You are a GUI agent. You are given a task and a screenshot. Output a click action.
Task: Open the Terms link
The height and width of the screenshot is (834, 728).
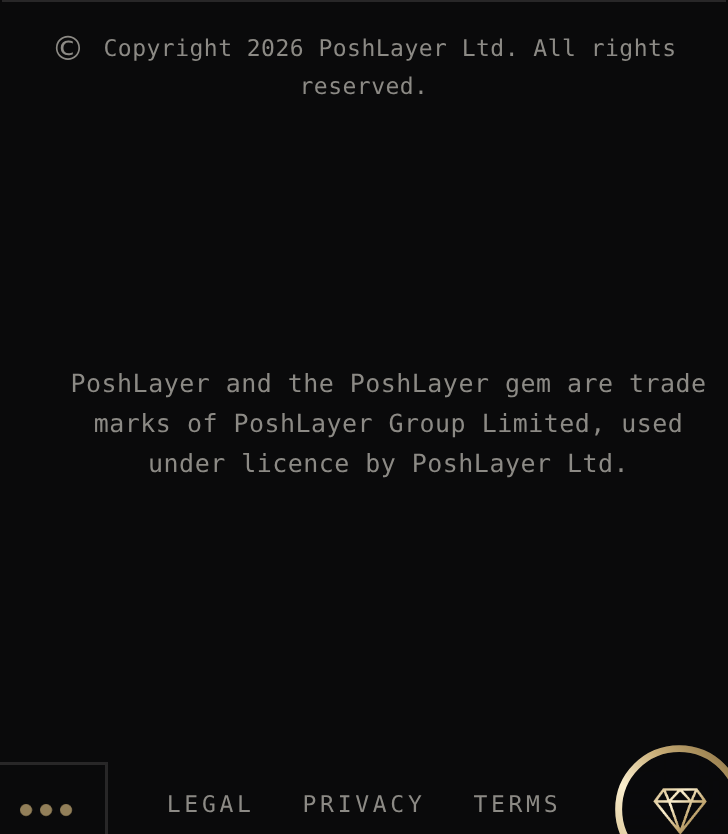click(x=516, y=804)
